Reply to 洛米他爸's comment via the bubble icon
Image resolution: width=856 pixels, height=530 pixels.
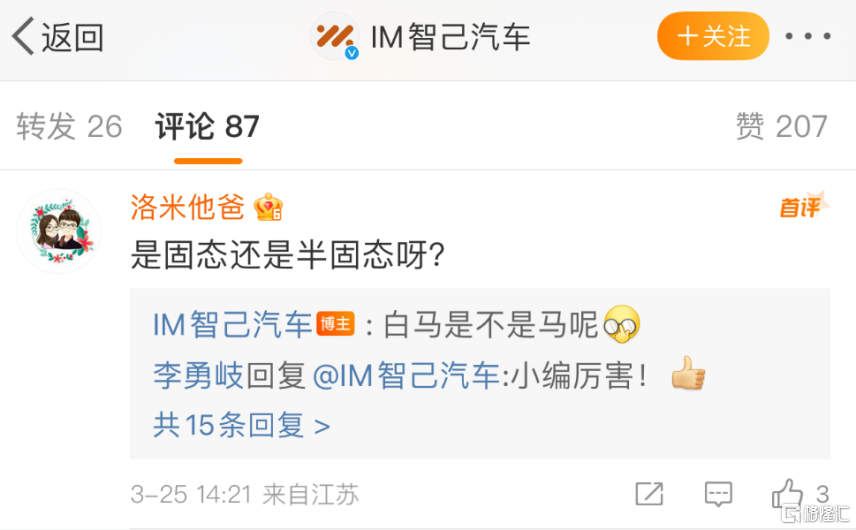[x=718, y=493]
